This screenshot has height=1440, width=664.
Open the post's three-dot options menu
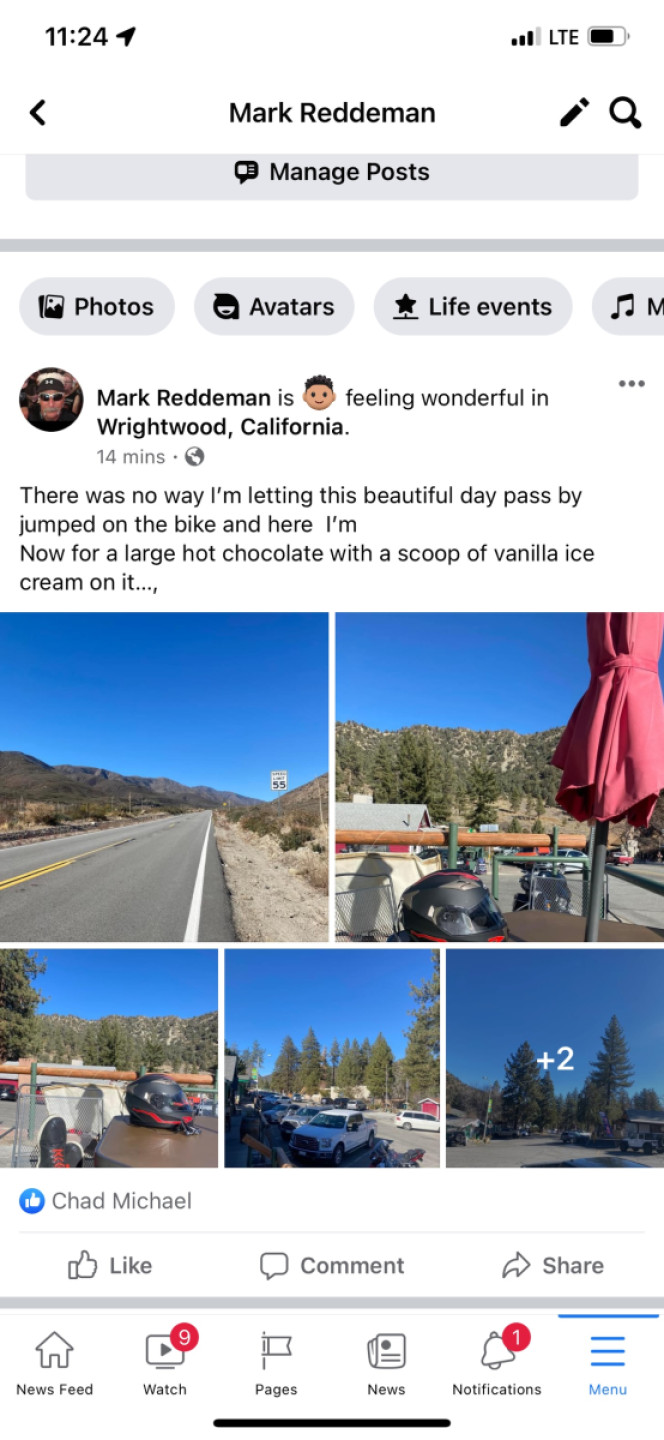(631, 383)
